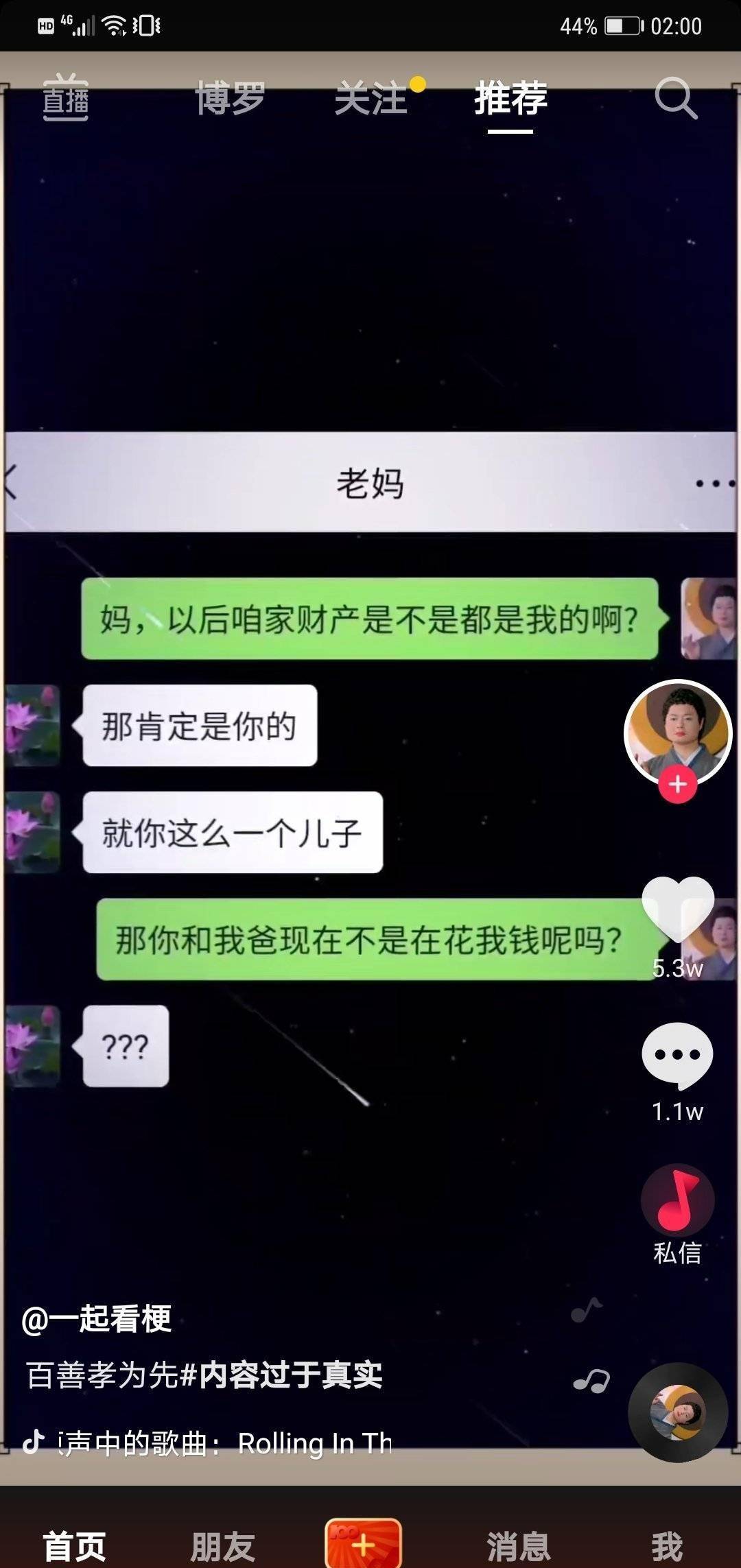Switch to the 朋友 tab

click(x=222, y=1546)
